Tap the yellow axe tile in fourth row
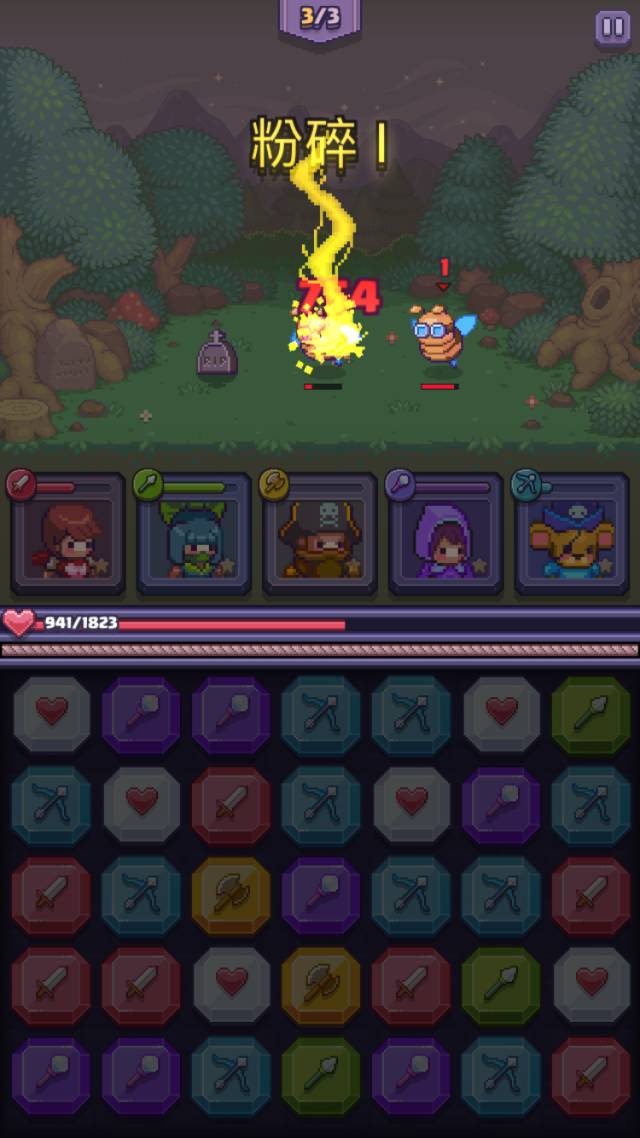640x1138 pixels. [x=321, y=985]
